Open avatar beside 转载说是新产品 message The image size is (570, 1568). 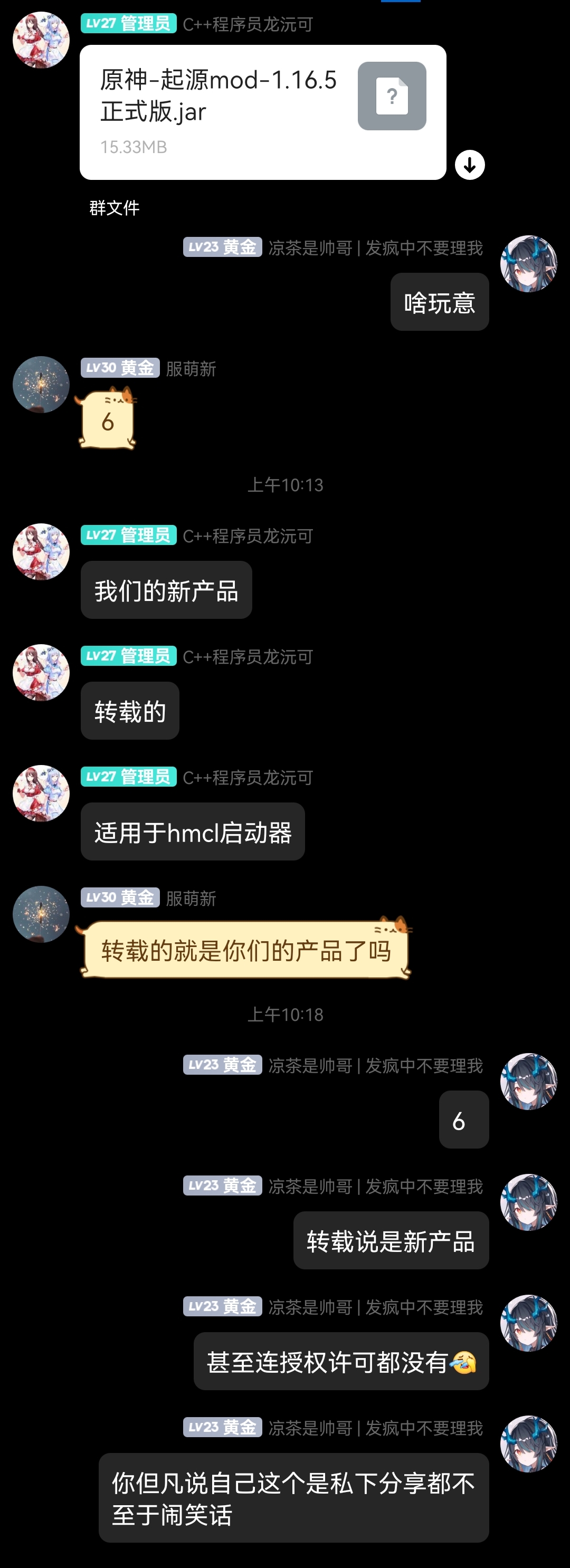pyautogui.click(x=528, y=1202)
